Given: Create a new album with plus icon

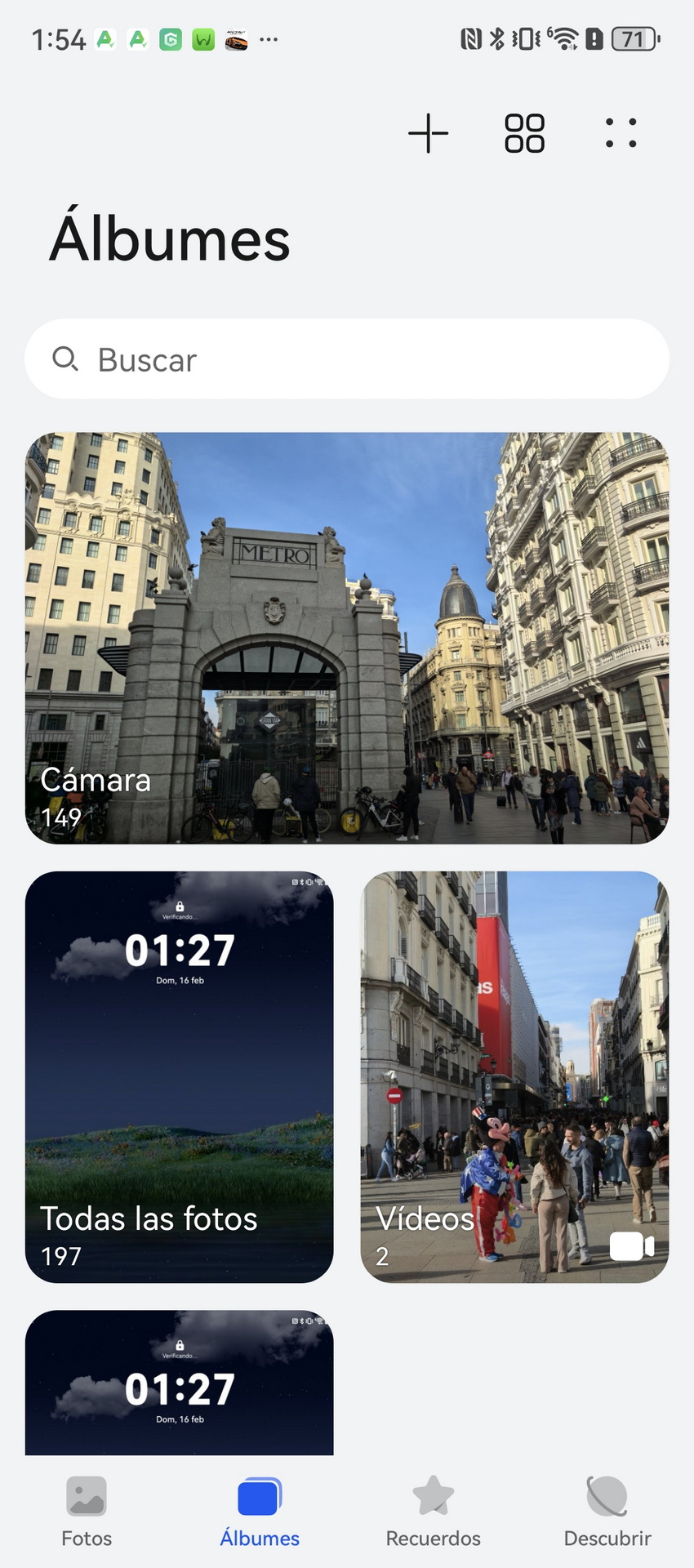Looking at the screenshot, I should pos(429,133).
